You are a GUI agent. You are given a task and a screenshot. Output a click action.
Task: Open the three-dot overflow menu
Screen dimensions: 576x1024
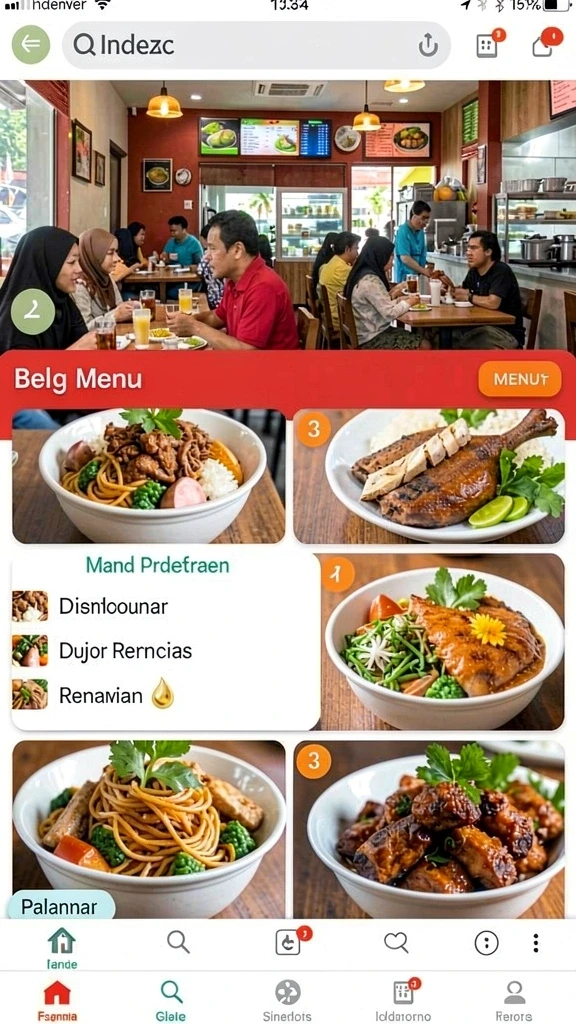pyautogui.click(x=536, y=943)
